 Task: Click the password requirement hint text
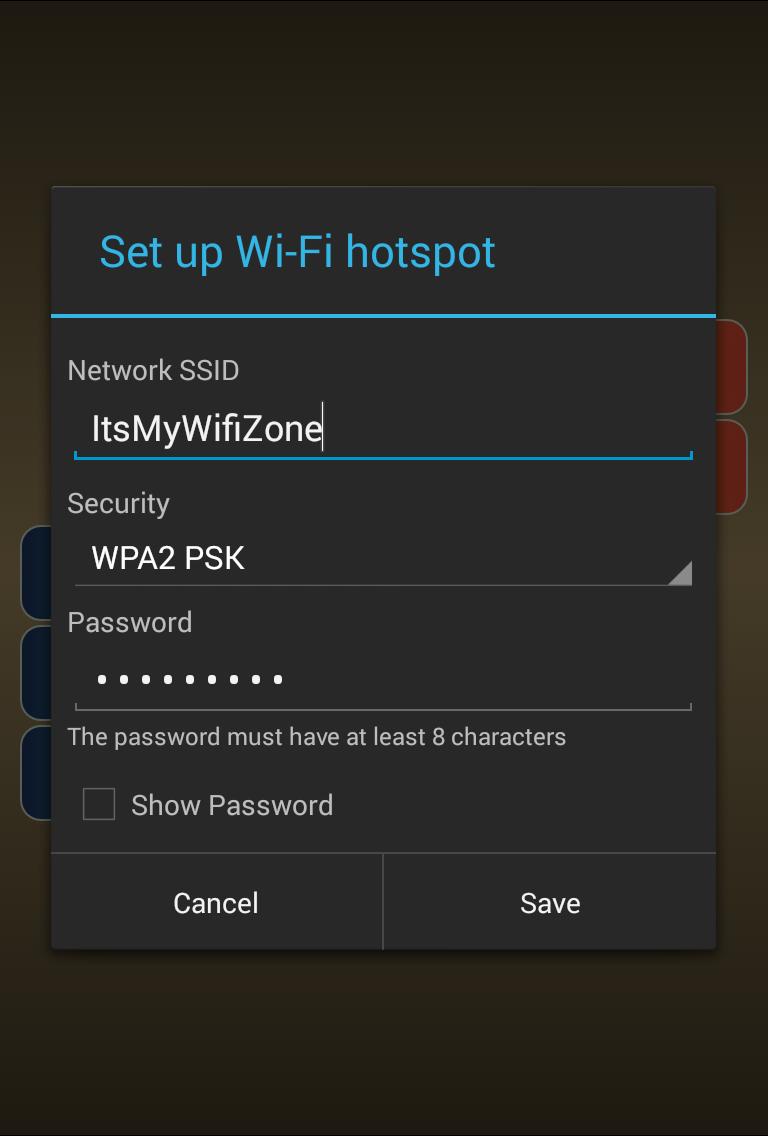[x=315, y=736]
